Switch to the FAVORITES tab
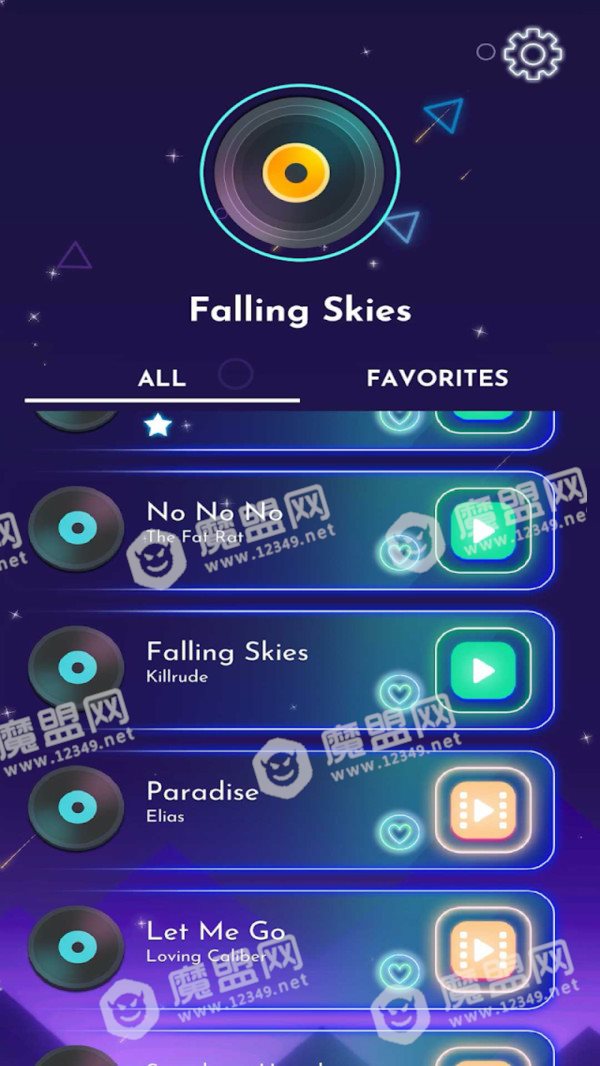Screen dimensions: 600x1066 click(438, 379)
